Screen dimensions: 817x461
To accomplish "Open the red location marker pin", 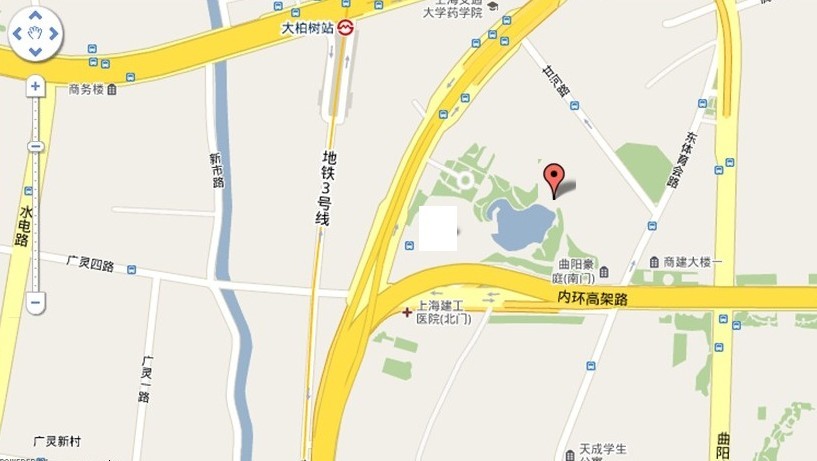I will tap(554, 180).
